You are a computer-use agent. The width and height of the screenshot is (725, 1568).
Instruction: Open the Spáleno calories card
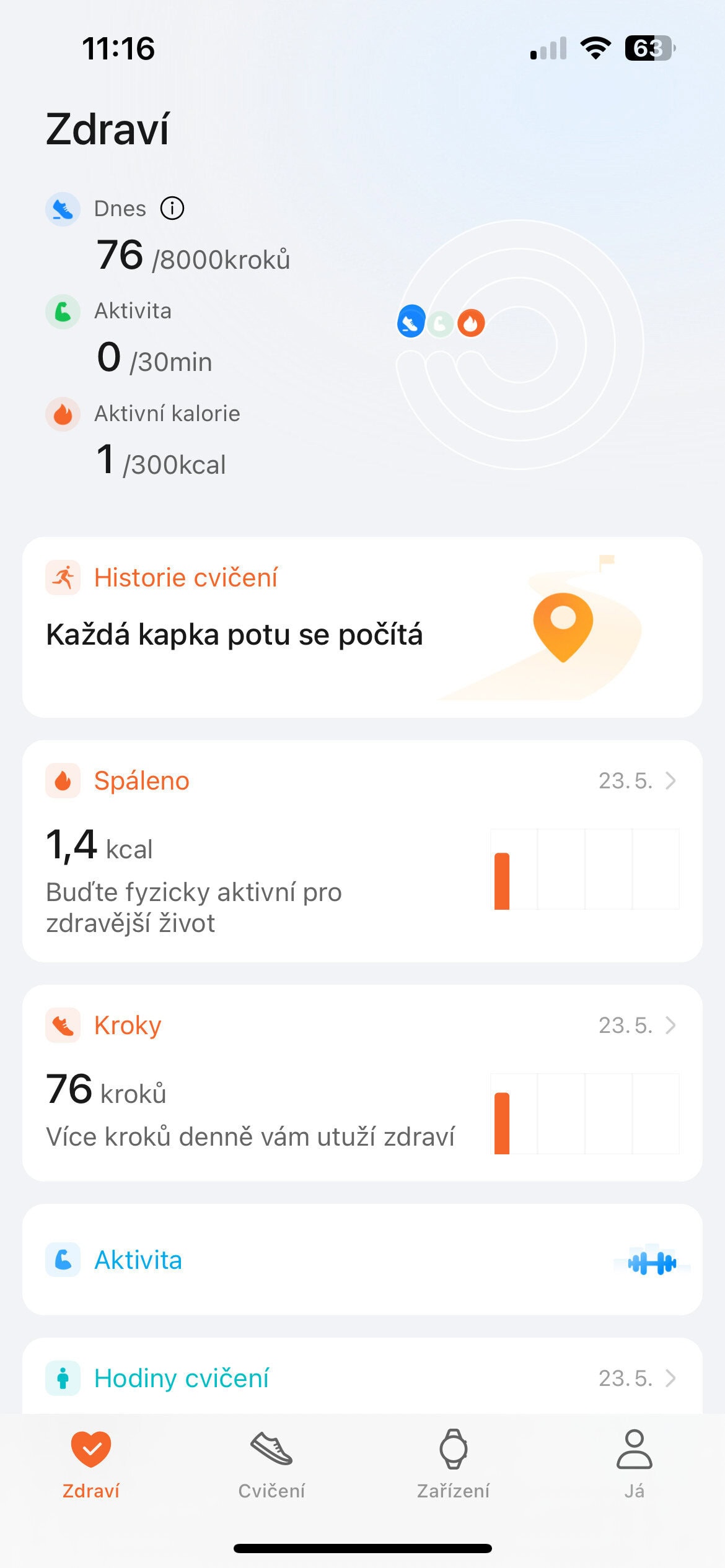coord(362,851)
